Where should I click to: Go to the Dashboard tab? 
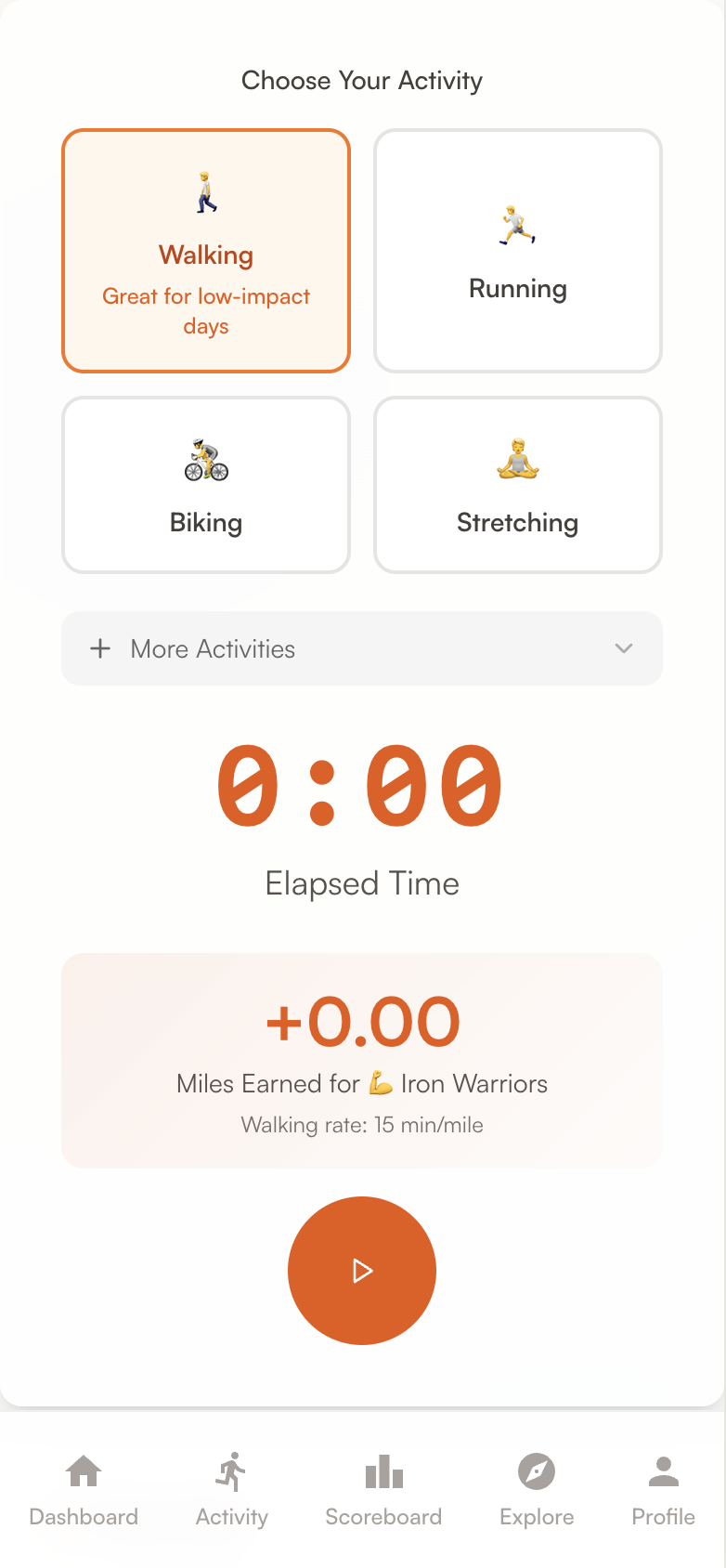pyautogui.click(x=84, y=1490)
